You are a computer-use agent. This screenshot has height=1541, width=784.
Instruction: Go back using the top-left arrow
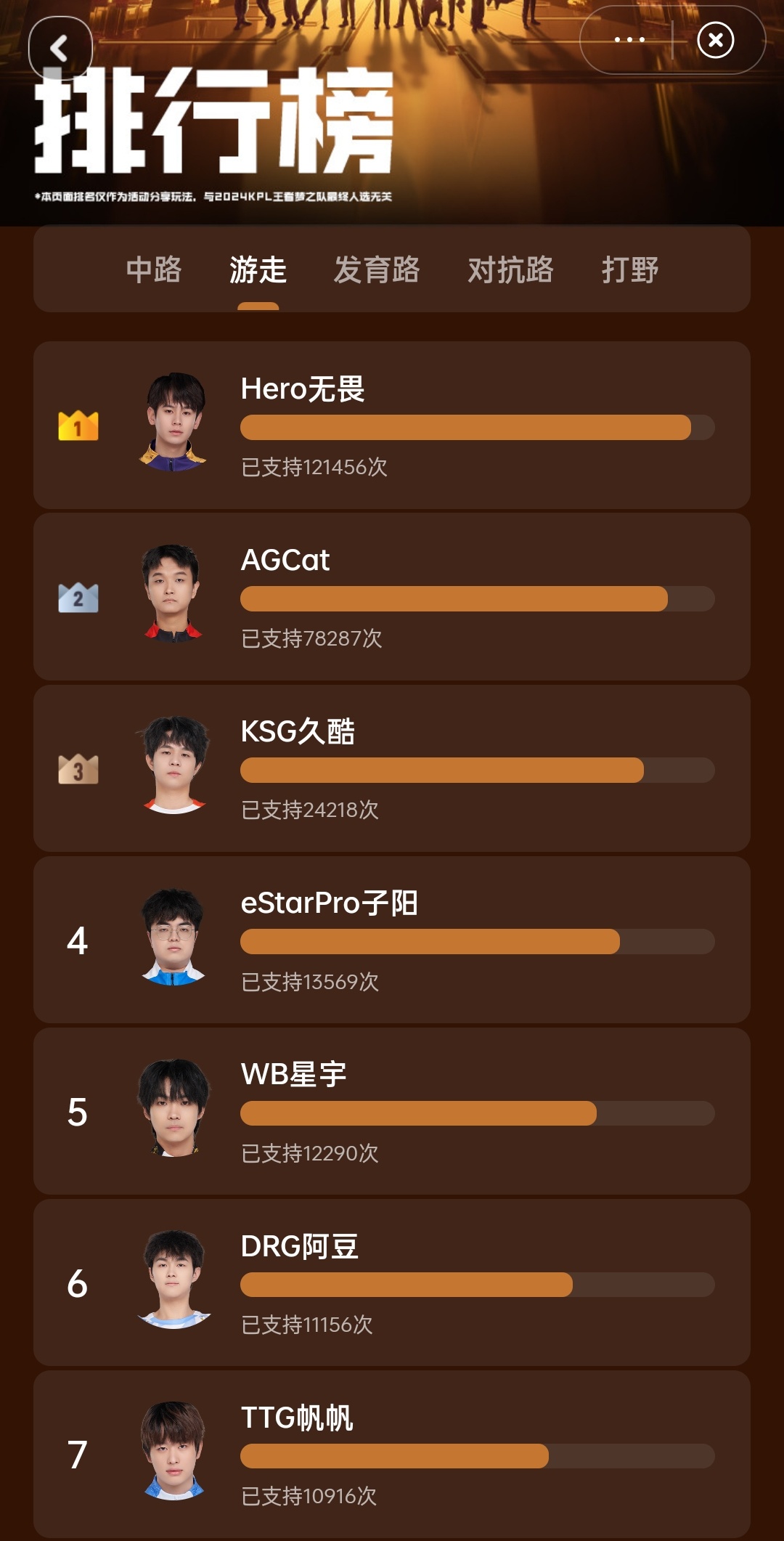coord(60,48)
